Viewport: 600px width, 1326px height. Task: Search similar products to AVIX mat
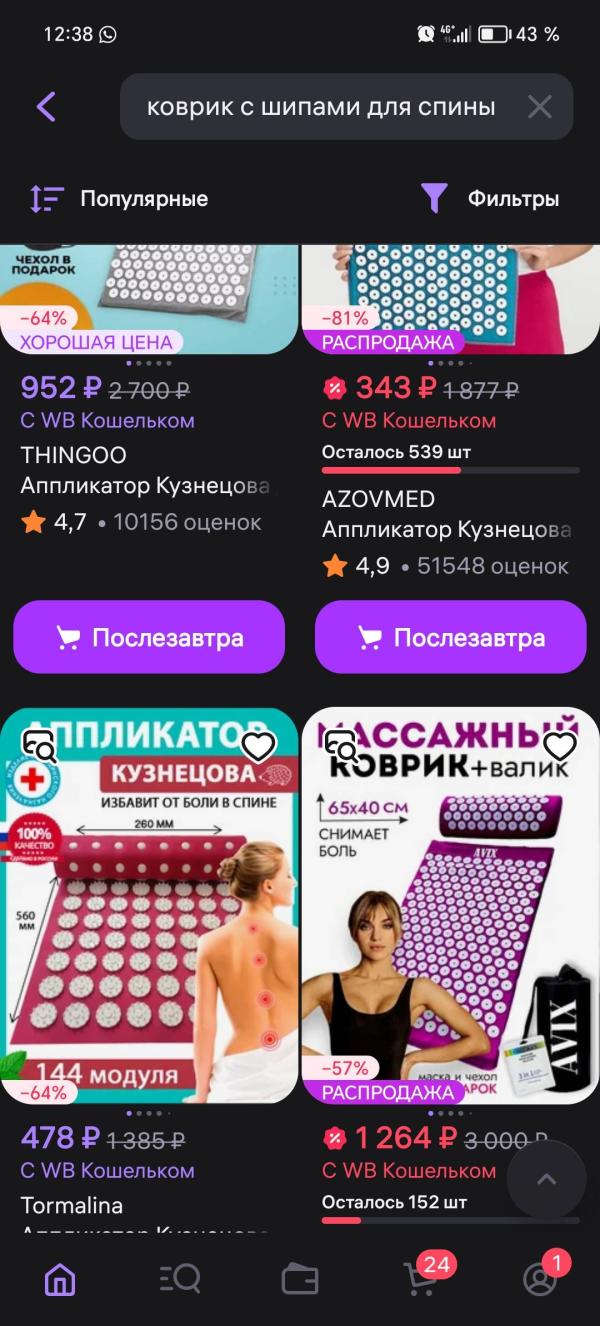pos(342,746)
